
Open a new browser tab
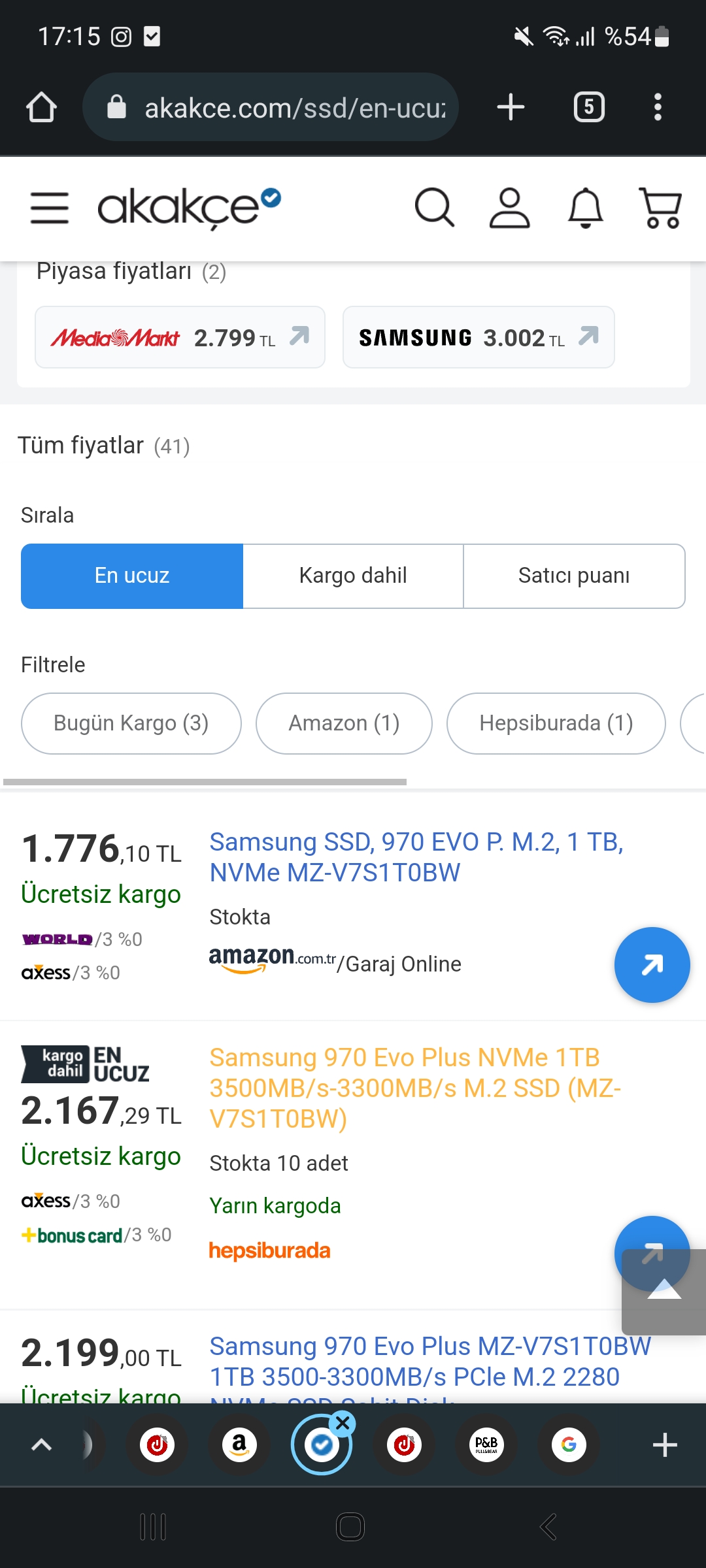point(511,107)
